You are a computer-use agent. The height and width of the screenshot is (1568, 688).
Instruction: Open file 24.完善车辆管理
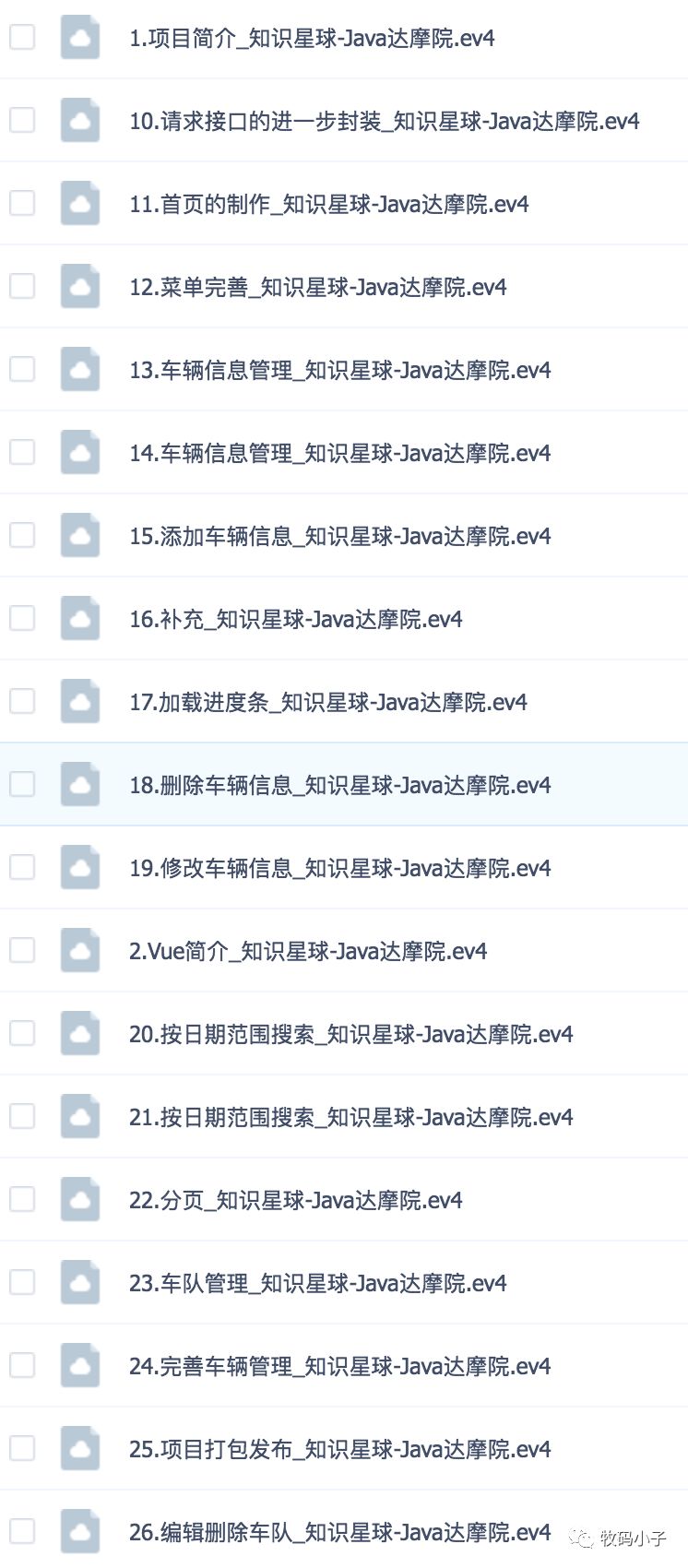tap(339, 1367)
